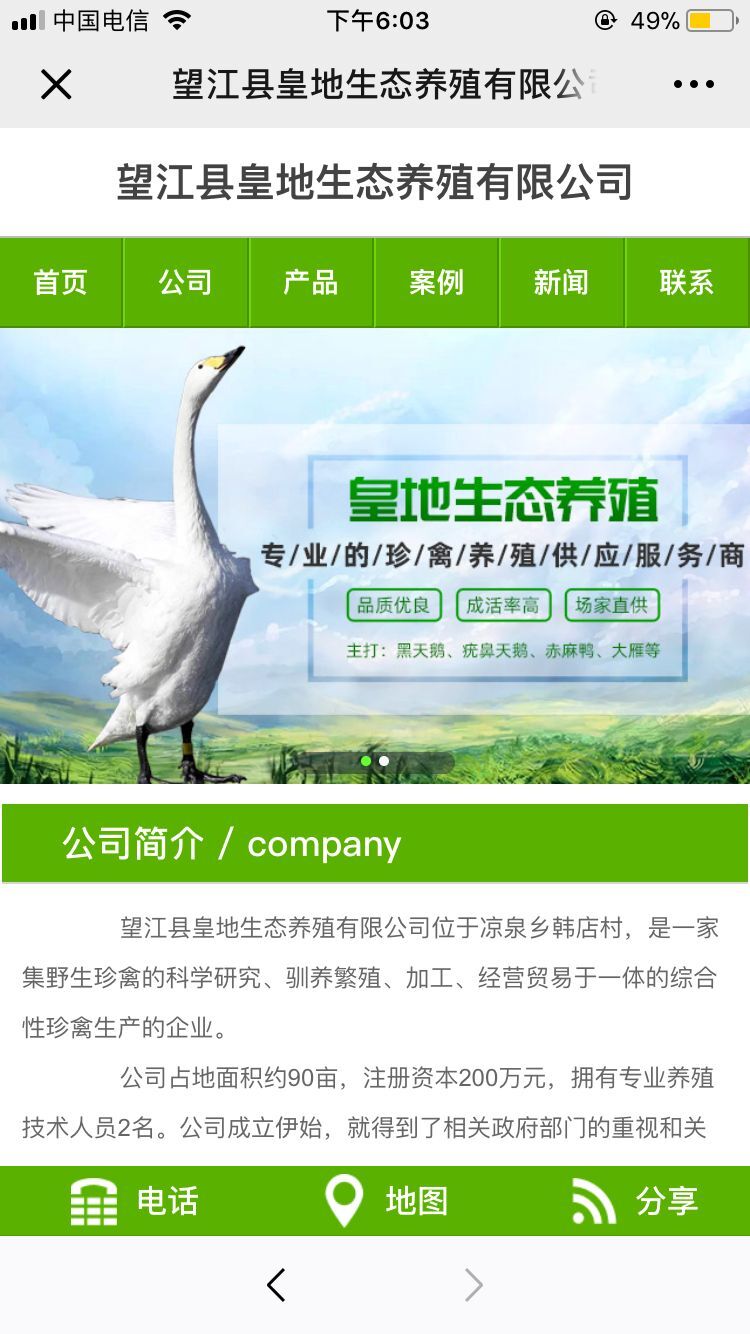Switch to the 产品 products tab
Screen dimensions: 750x1334
pyautogui.click(x=311, y=283)
